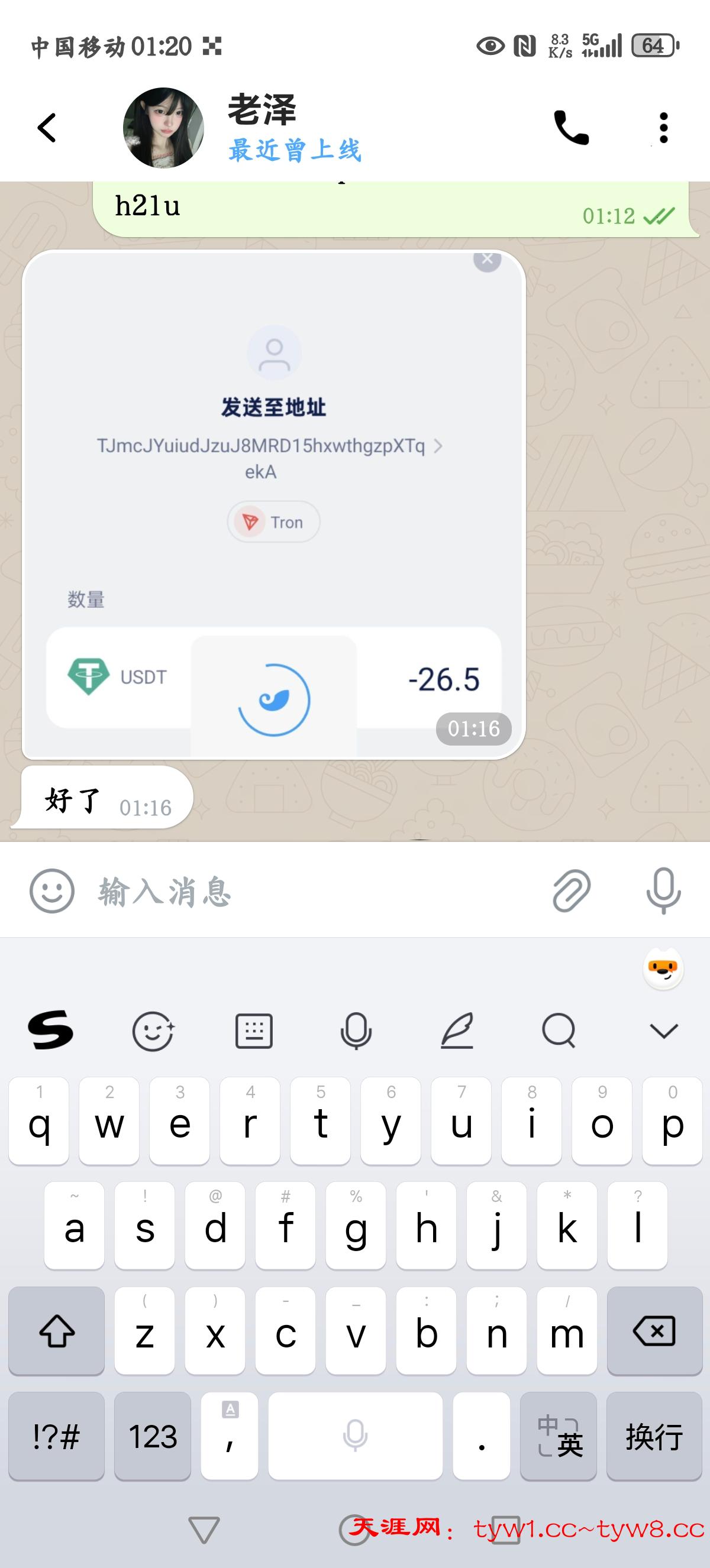Viewport: 710px width, 1568px height.
Task: Record a voice message with the microphone
Action: 663,890
